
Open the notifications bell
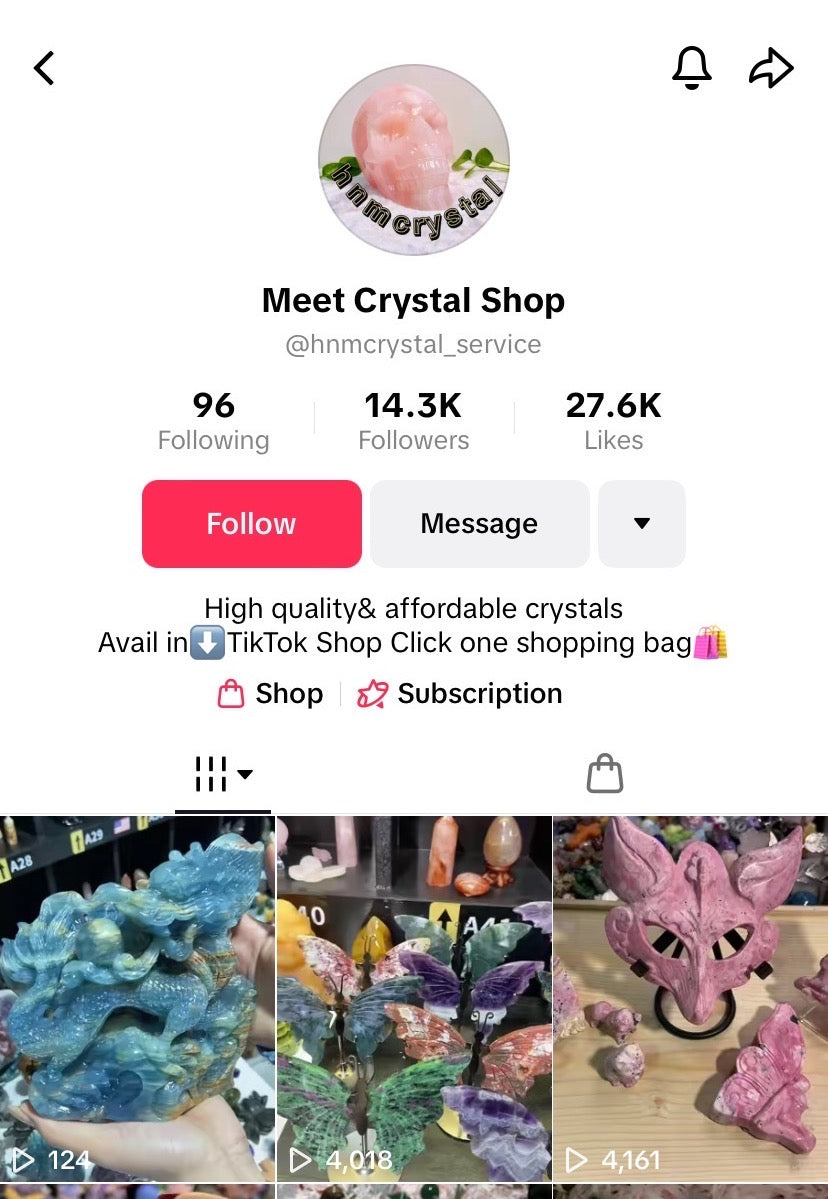(691, 68)
